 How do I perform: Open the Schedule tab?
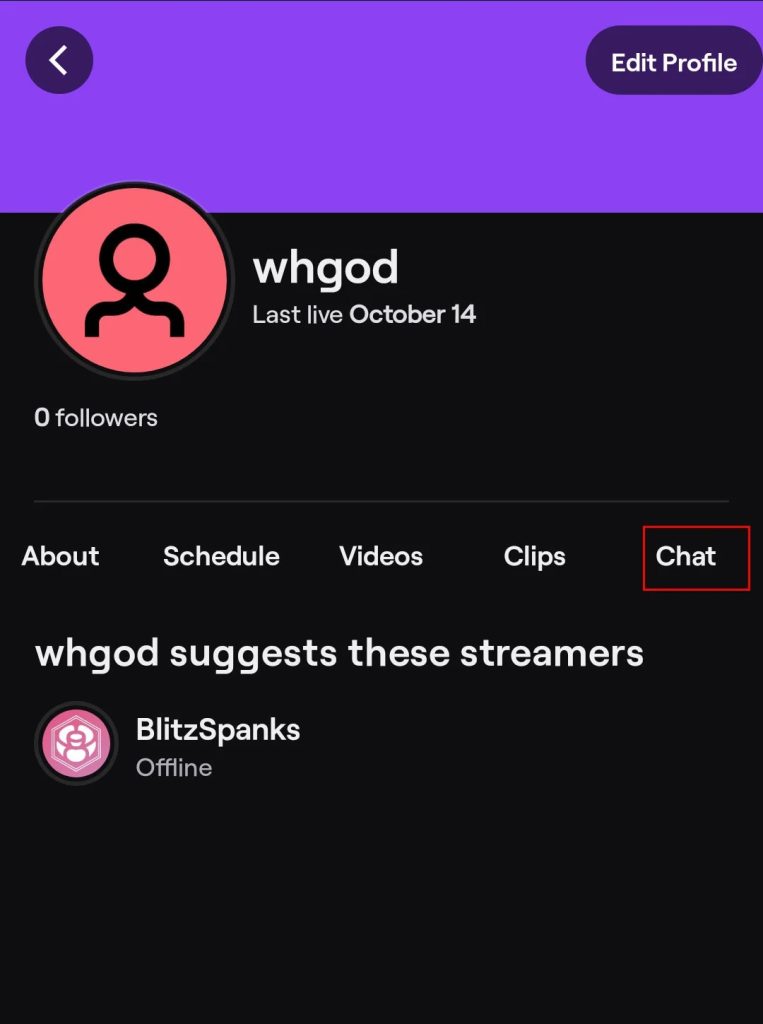click(220, 557)
